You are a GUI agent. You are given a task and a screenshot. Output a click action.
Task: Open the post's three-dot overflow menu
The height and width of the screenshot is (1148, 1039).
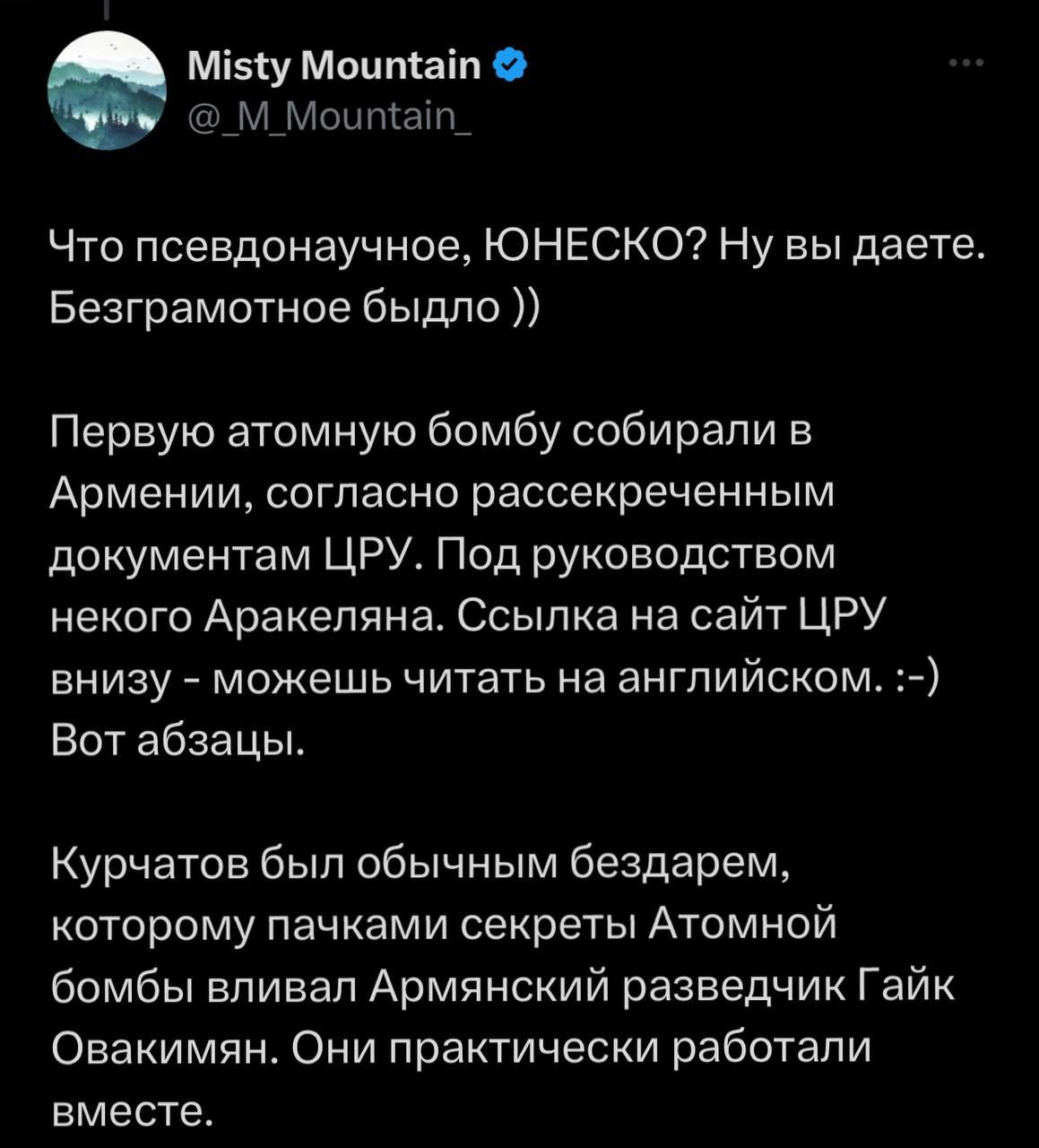[967, 64]
